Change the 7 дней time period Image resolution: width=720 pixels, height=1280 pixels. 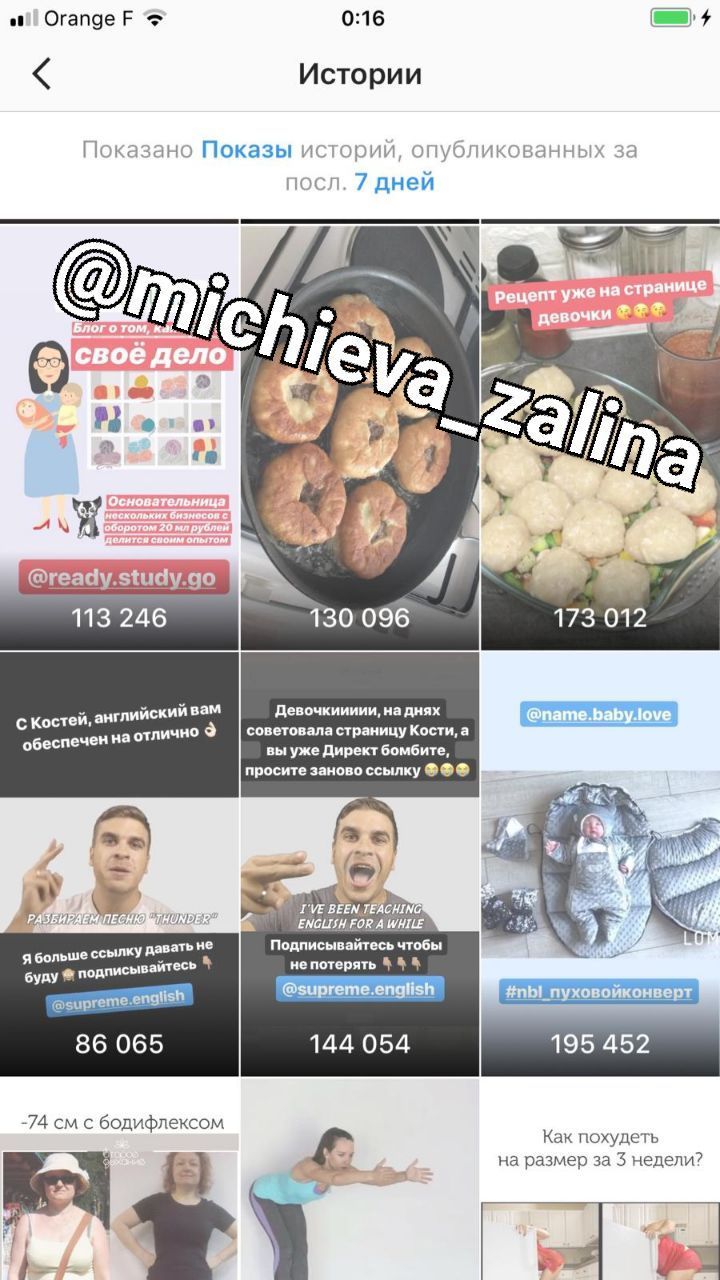point(393,183)
